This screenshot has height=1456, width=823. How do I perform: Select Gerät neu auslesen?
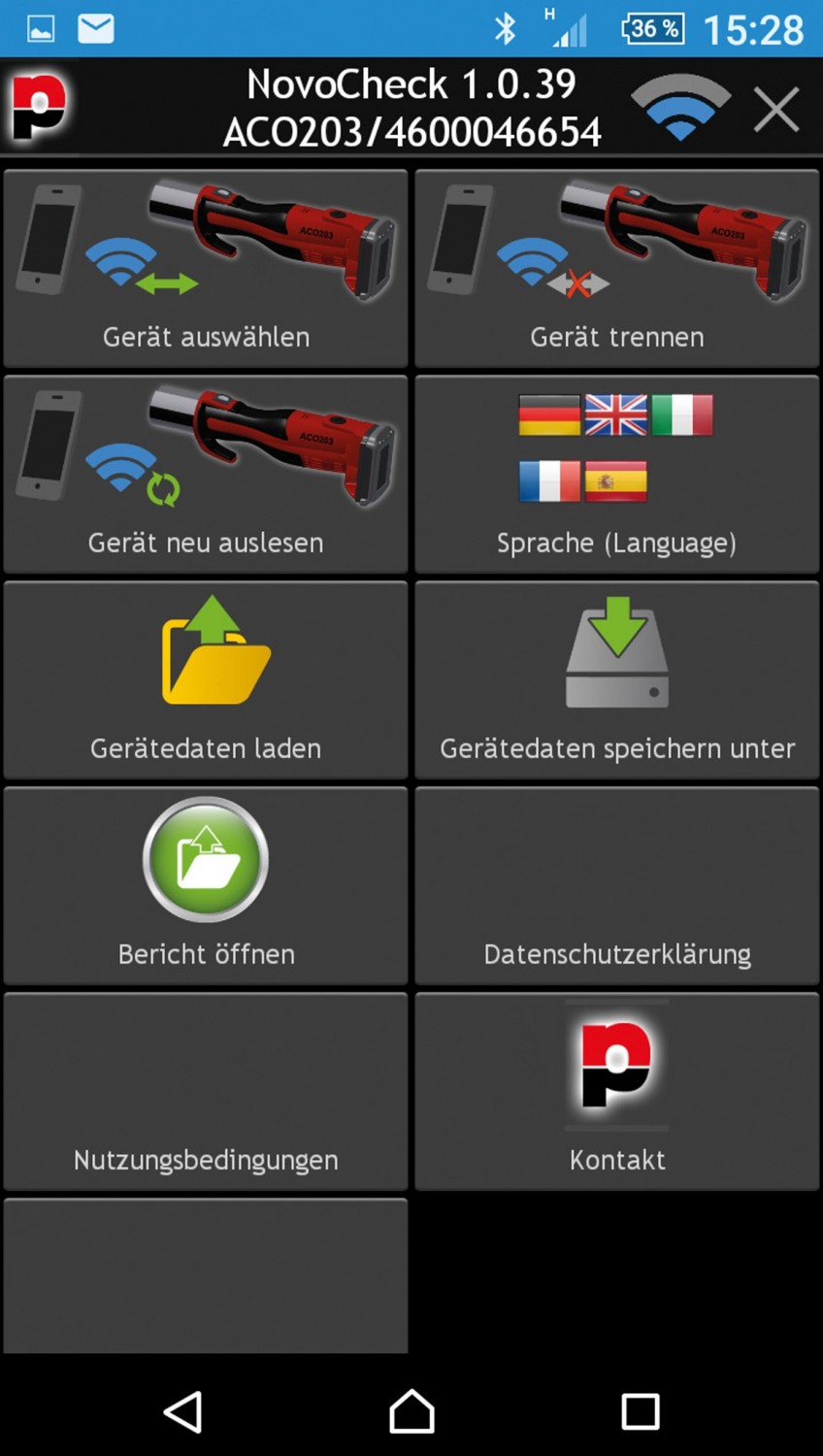tap(206, 475)
